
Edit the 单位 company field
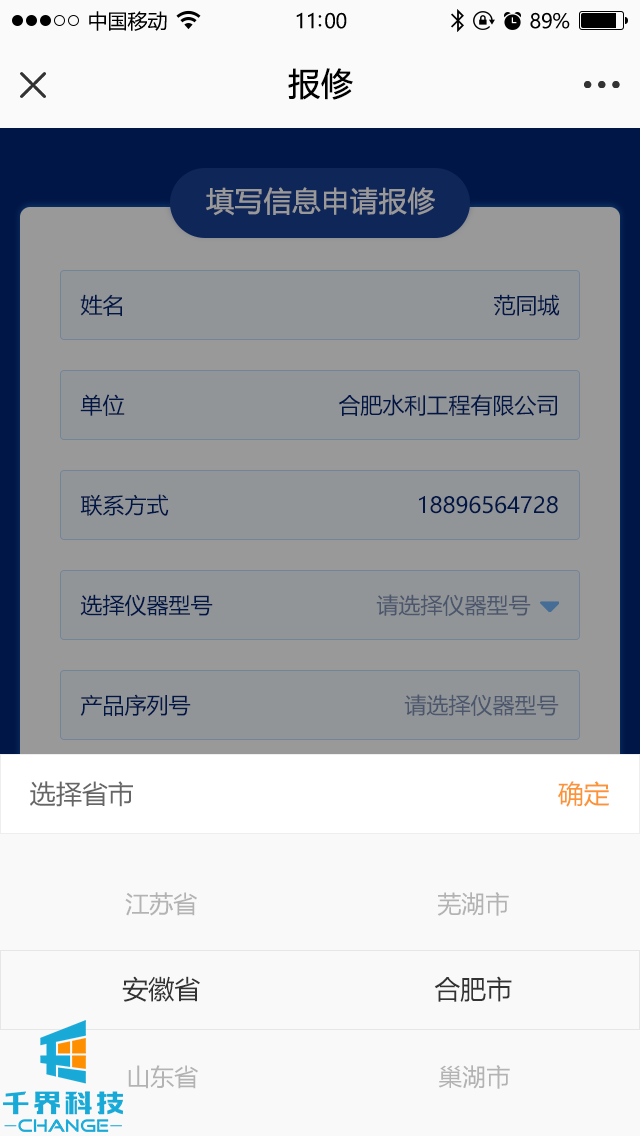(x=320, y=405)
